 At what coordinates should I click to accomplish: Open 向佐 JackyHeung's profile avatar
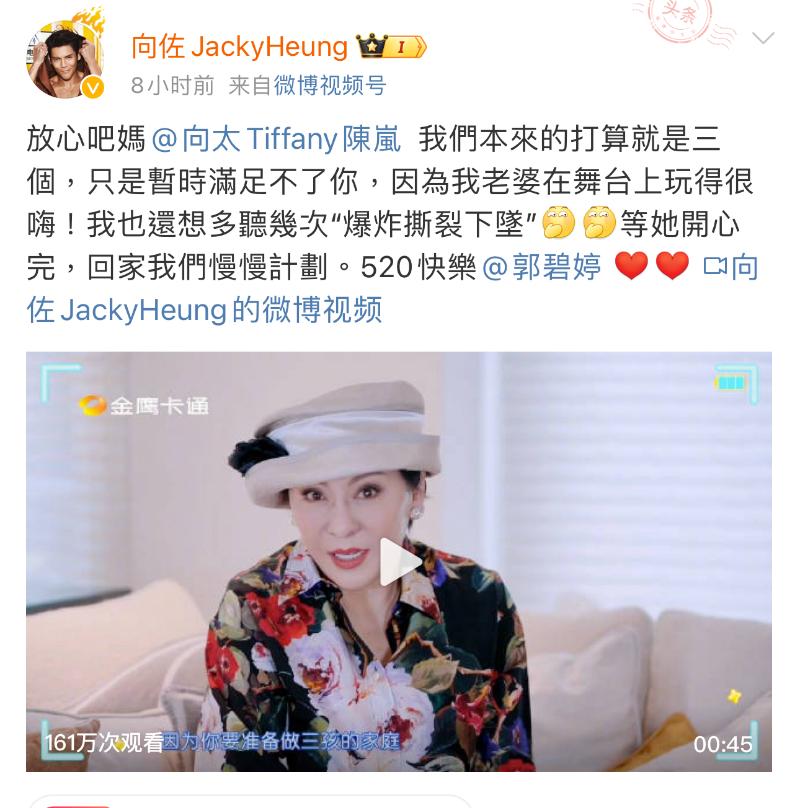point(65,58)
